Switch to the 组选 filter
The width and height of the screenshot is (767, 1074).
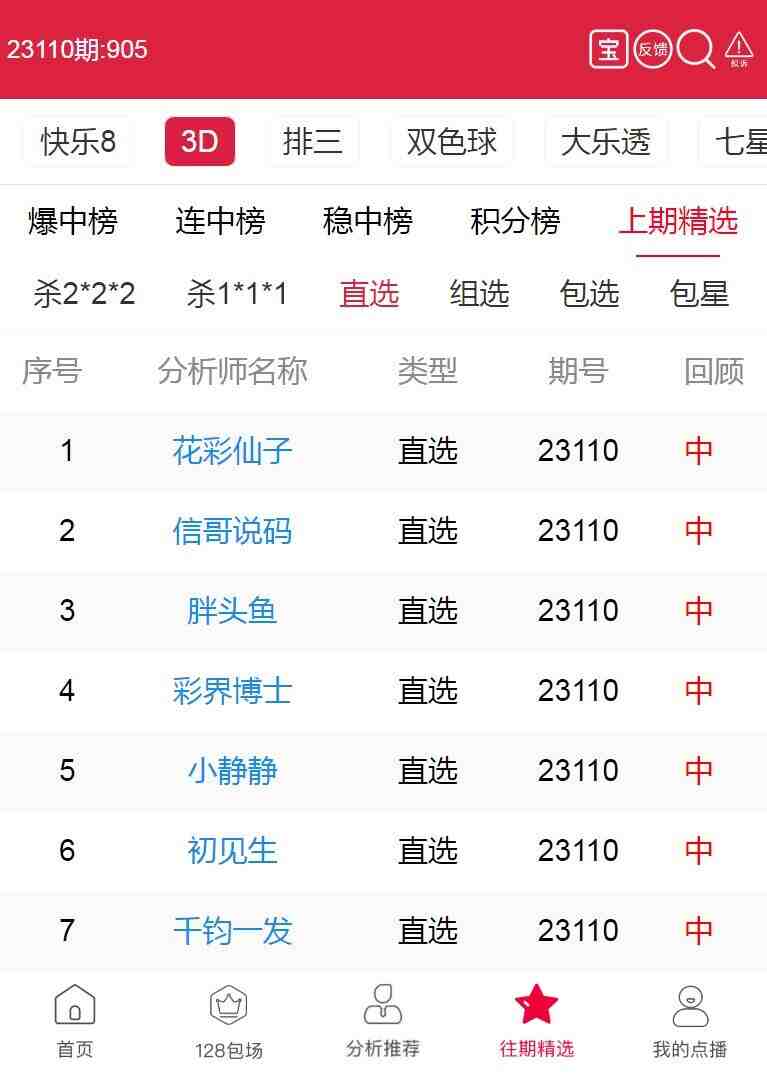pyautogui.click(x=479, y=294)
